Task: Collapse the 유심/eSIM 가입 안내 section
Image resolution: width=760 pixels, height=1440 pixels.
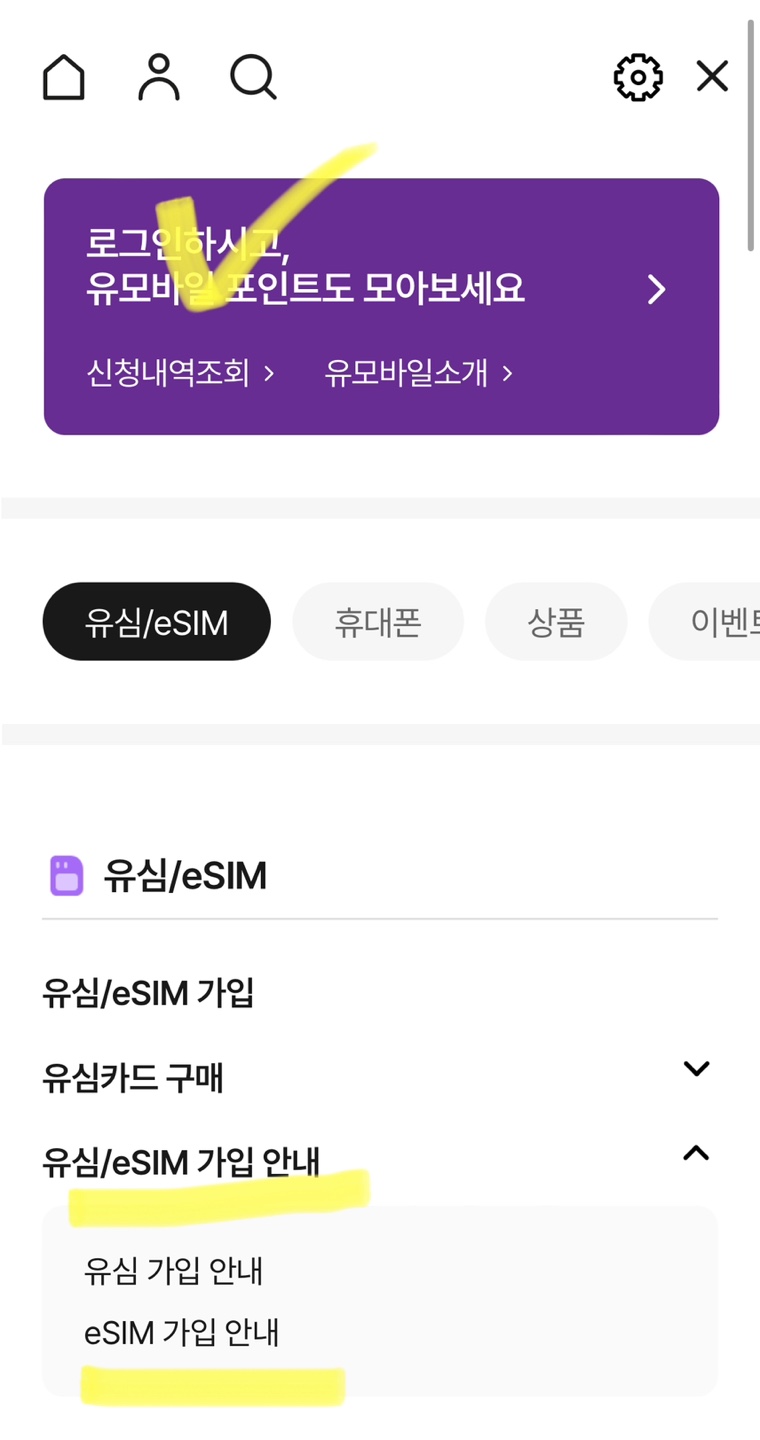Action: [x=696, y=1153]
